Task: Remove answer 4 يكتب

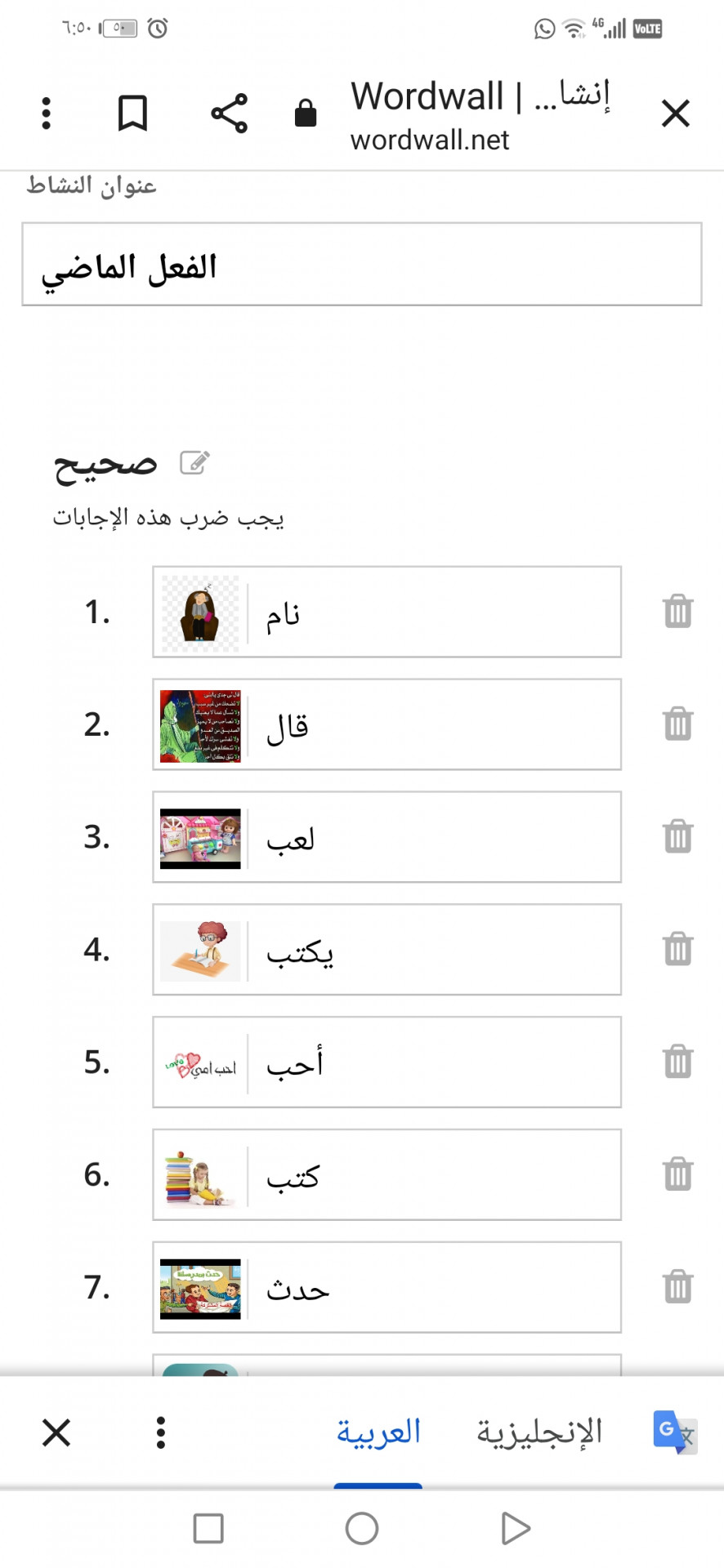Action: point(677,949)
